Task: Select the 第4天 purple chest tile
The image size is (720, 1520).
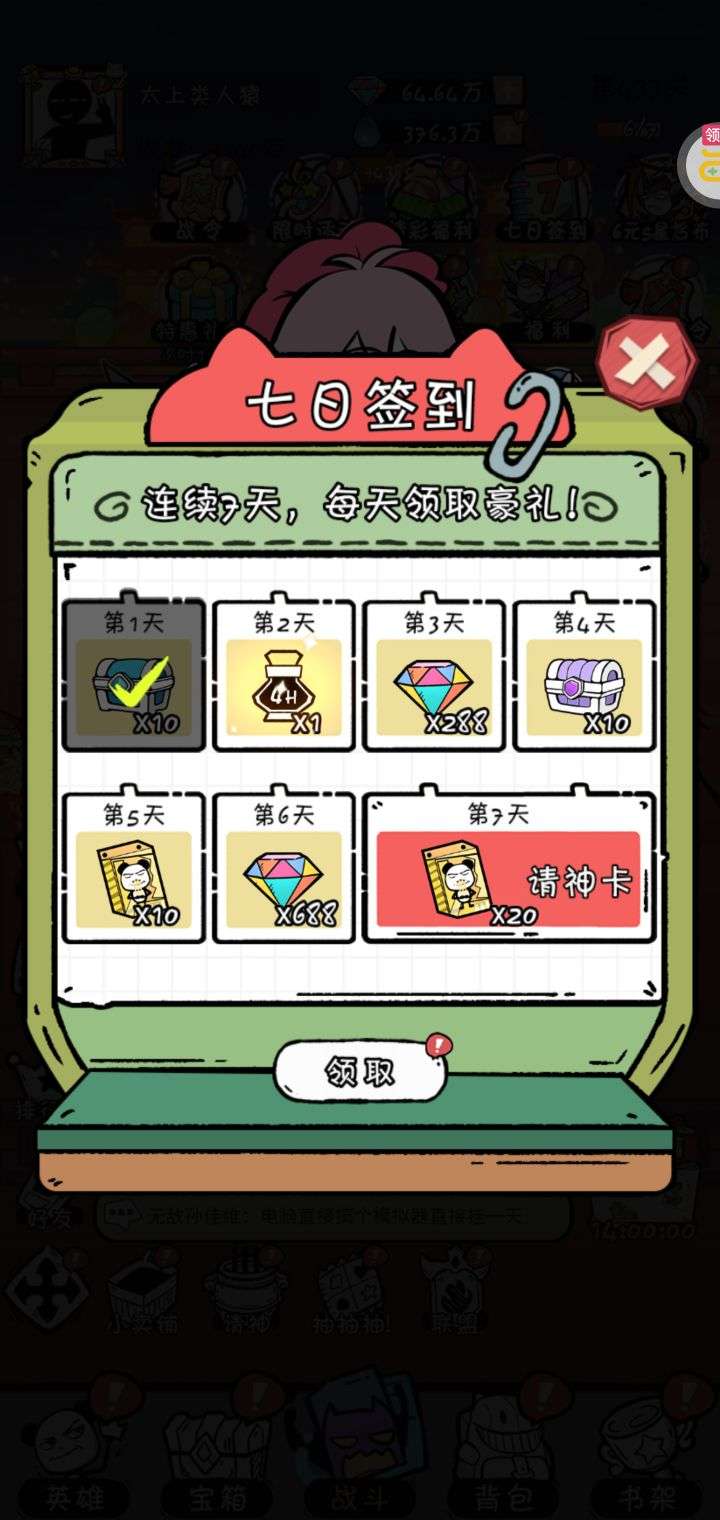Action: coord(584,675)
